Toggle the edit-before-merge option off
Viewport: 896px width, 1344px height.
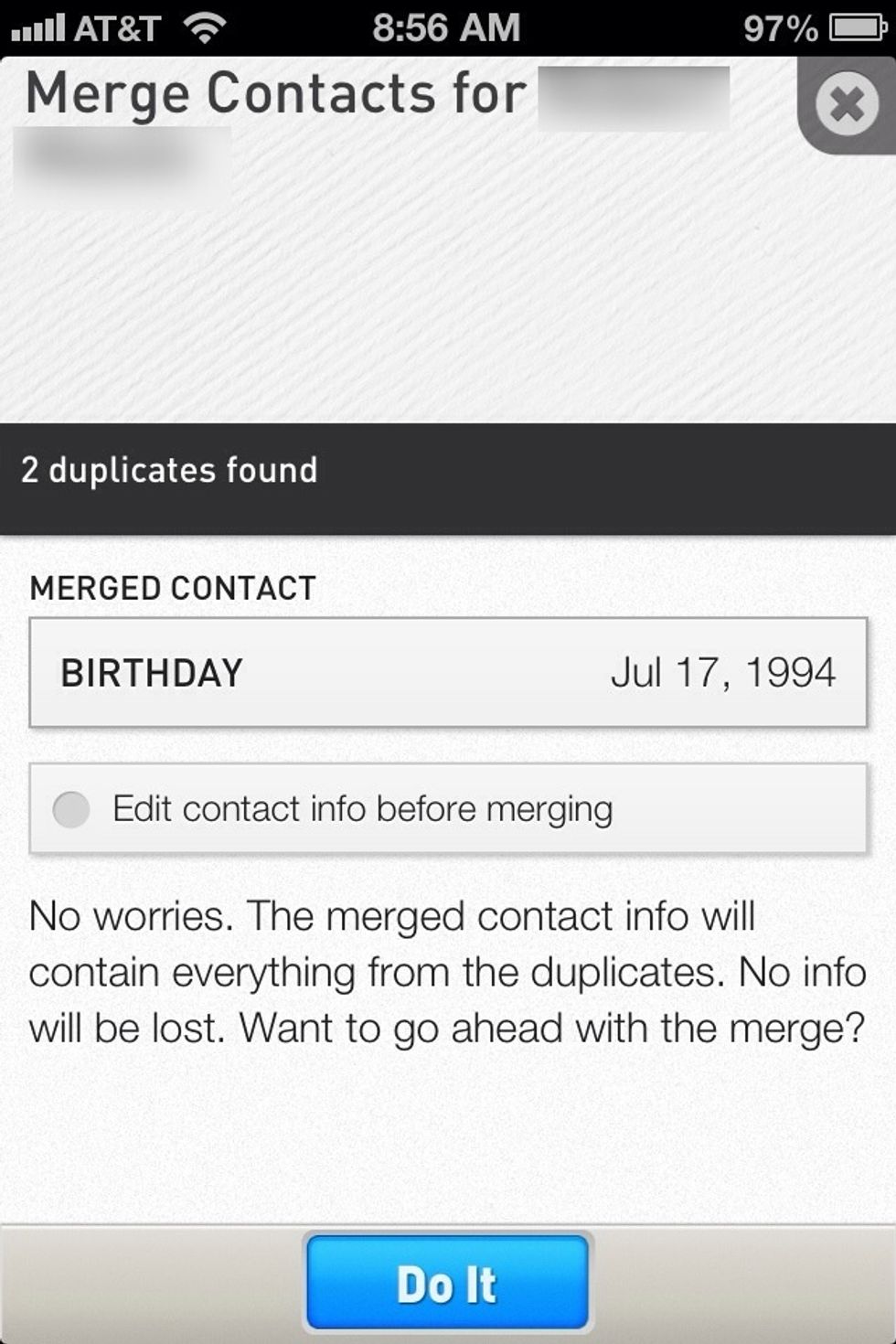click(x=70, y=807)
